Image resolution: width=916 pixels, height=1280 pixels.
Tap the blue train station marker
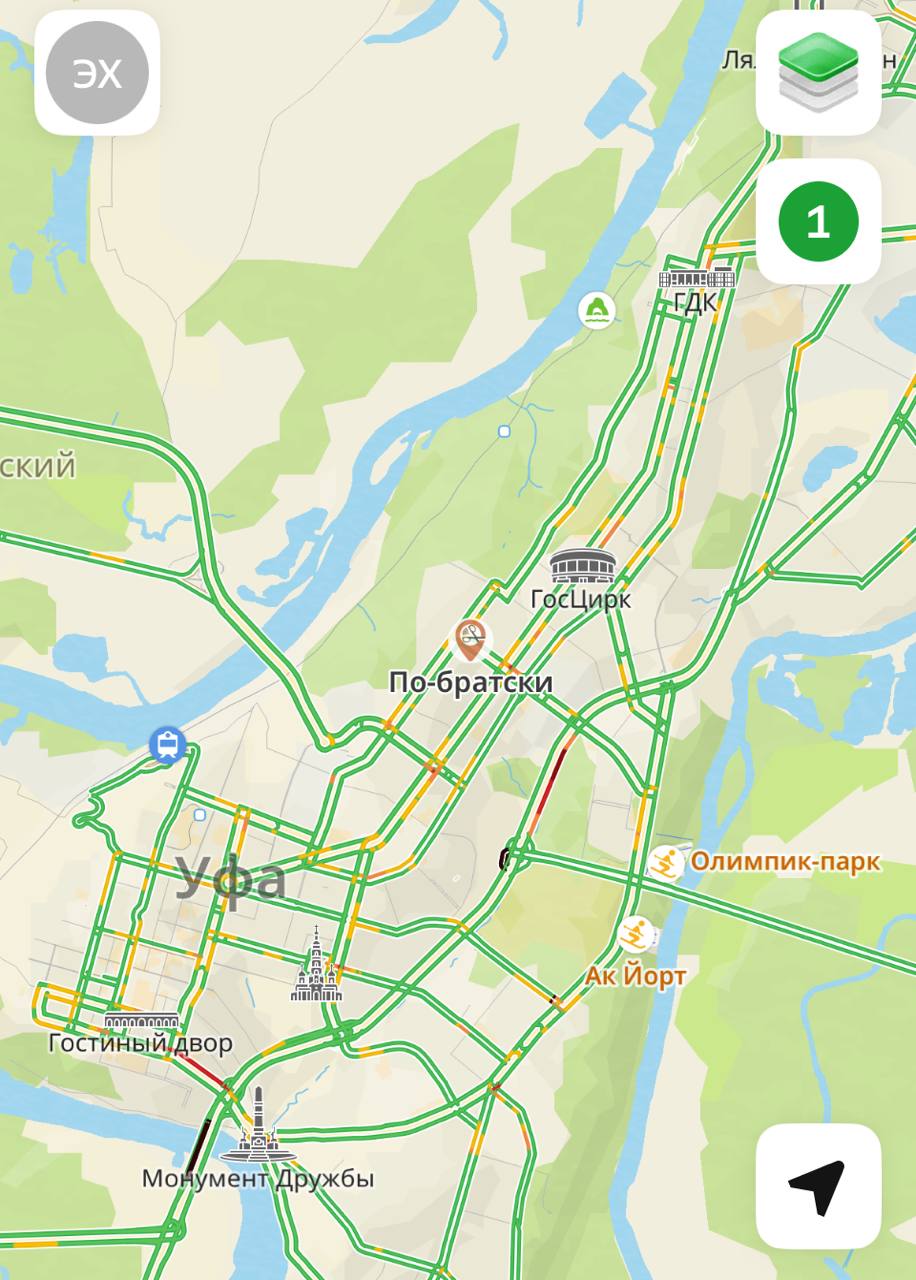166,745
